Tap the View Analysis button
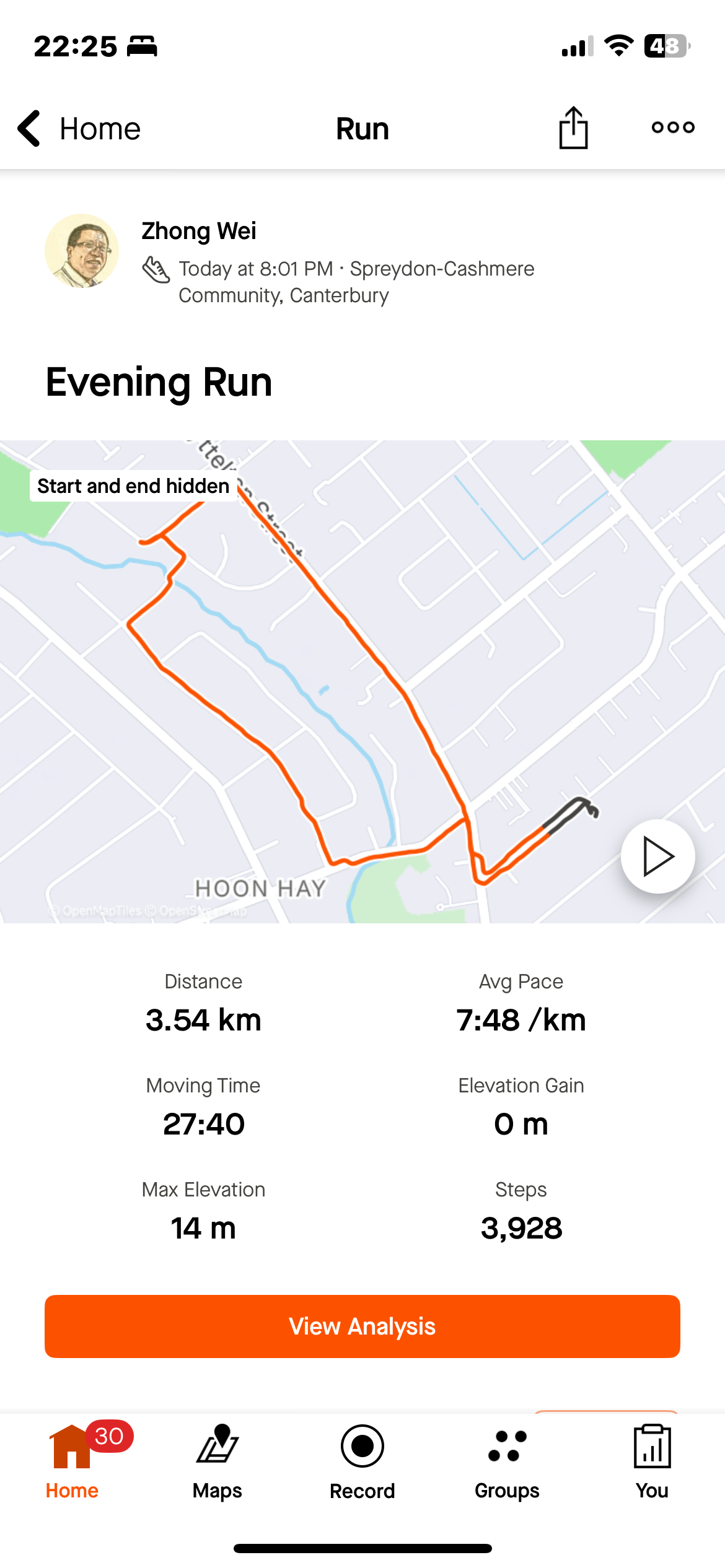This screenshot has height=1568, width=725. pos(362,1326)
